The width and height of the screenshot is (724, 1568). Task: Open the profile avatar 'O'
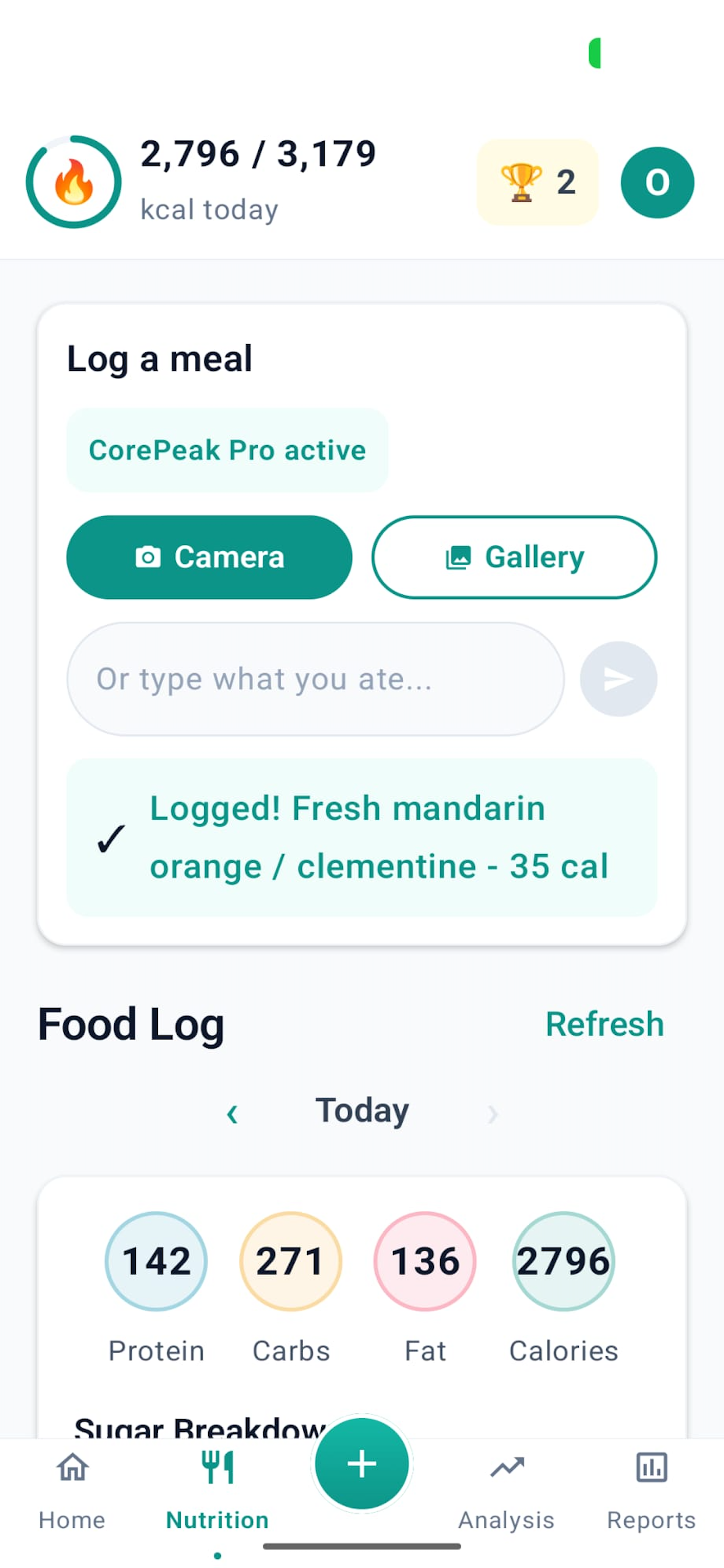[x=657, y=182]
